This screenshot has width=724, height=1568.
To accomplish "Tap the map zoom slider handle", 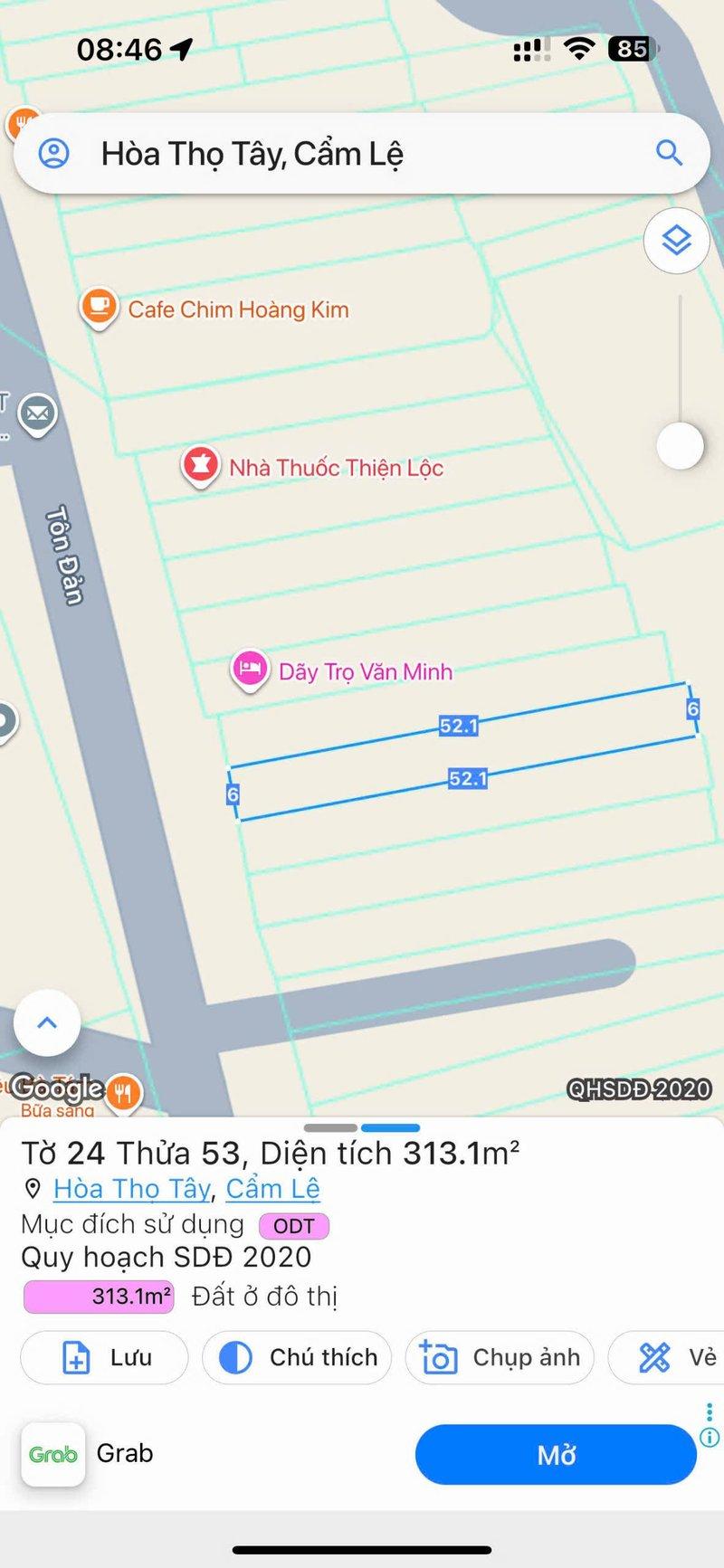I will [x=680, y=445].
